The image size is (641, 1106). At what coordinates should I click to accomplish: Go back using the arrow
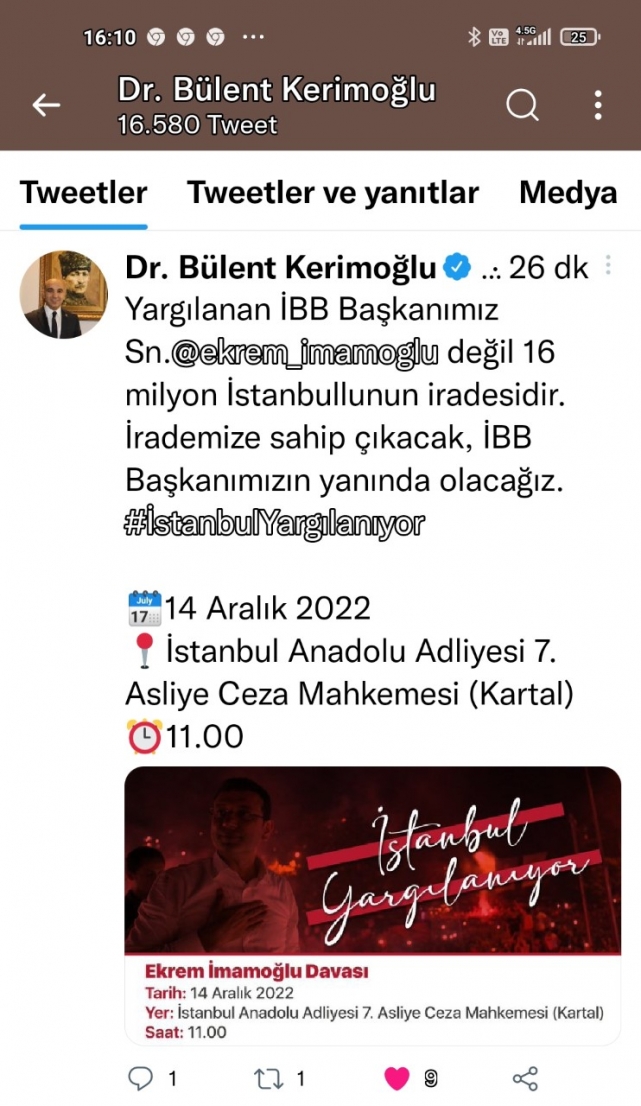click(x=46, y=105)
